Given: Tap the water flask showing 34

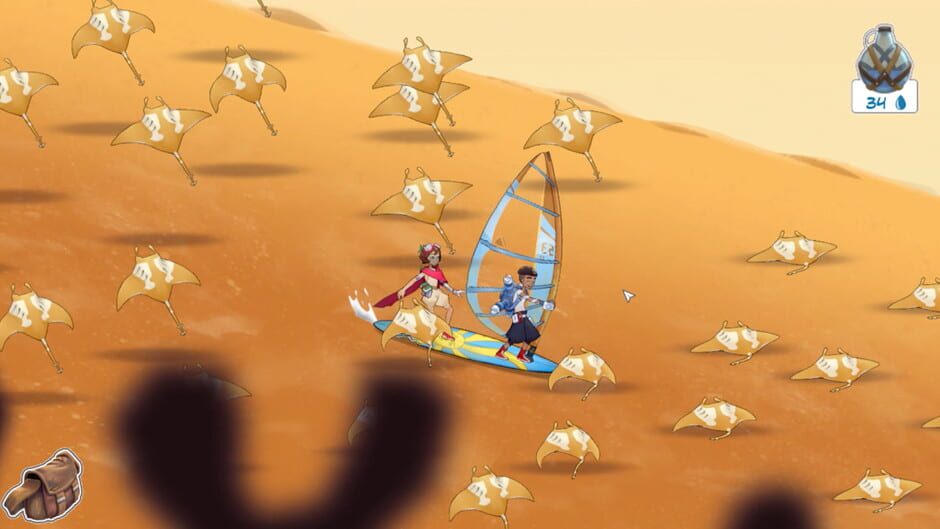Looking at the screenshot, I should point(884,68).
